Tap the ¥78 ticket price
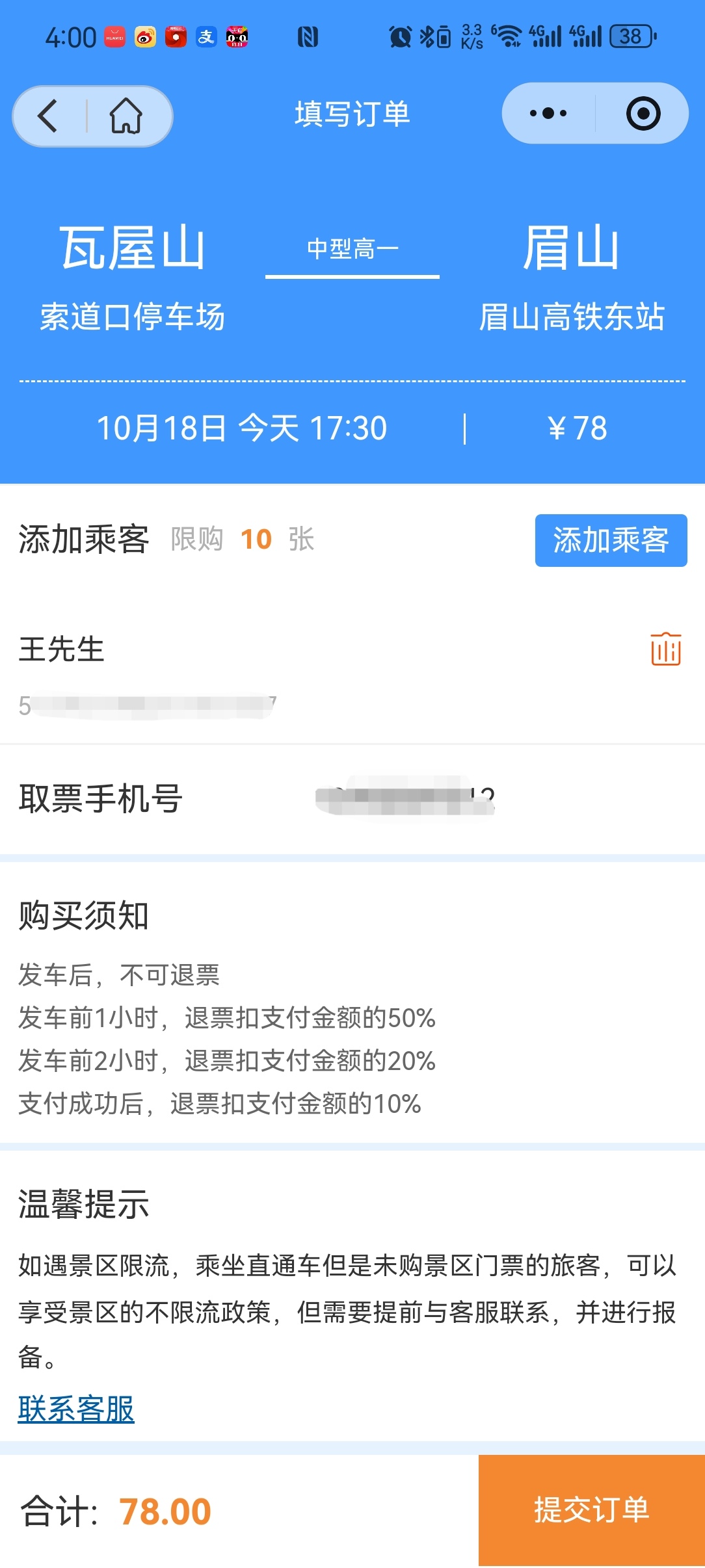This screenshot has height=1568, width=705. (576, 427)
